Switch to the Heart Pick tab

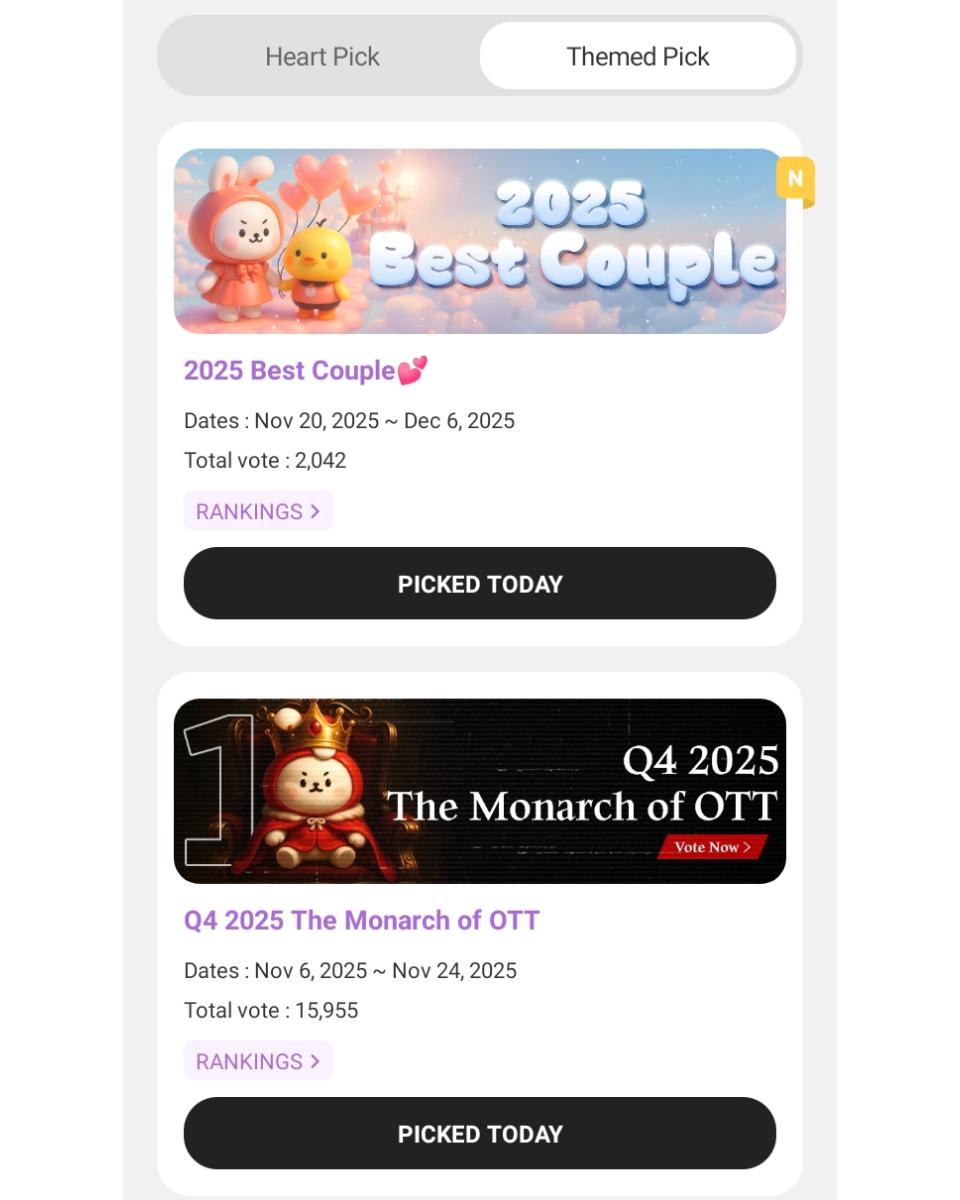322,57
